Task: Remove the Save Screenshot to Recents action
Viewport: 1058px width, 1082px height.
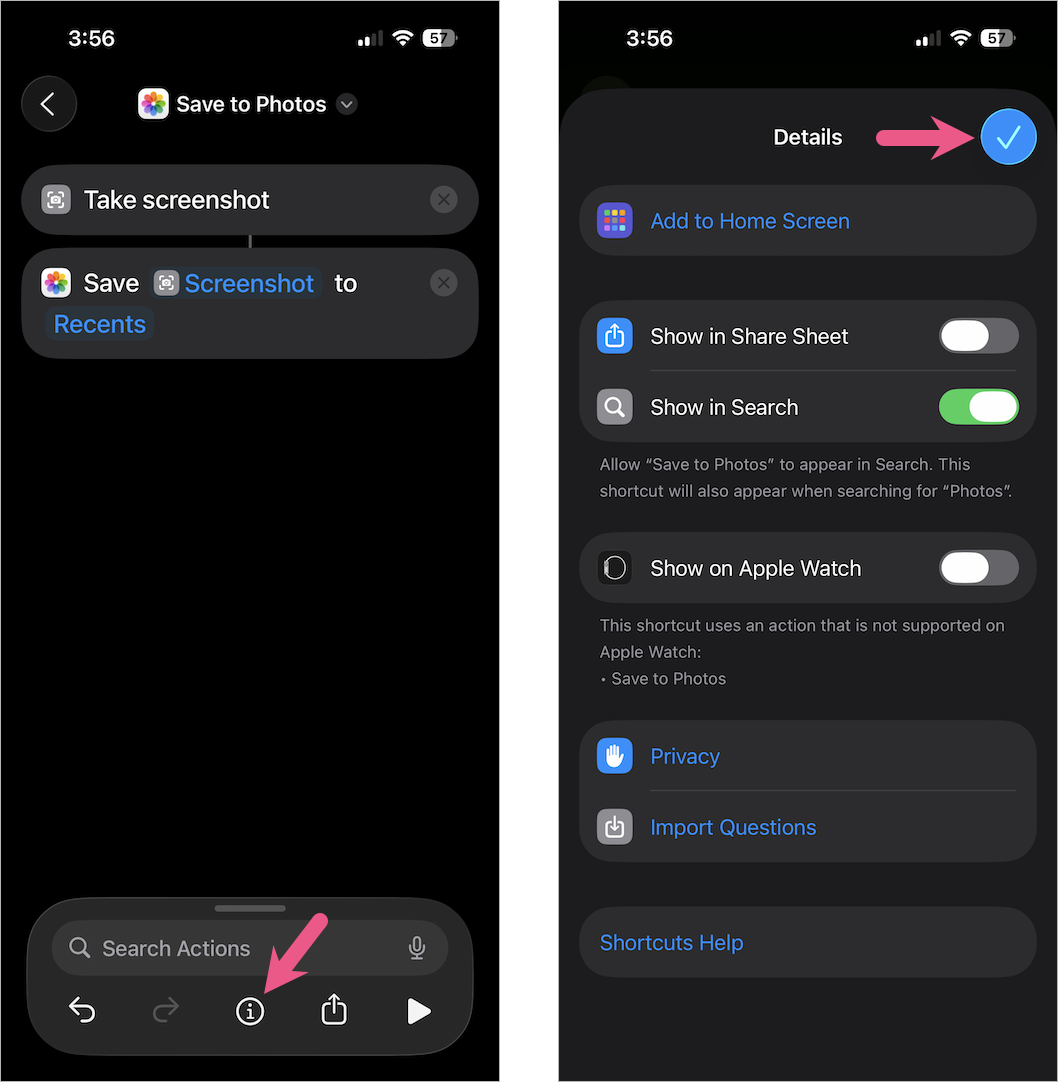Action: [443, 284]
